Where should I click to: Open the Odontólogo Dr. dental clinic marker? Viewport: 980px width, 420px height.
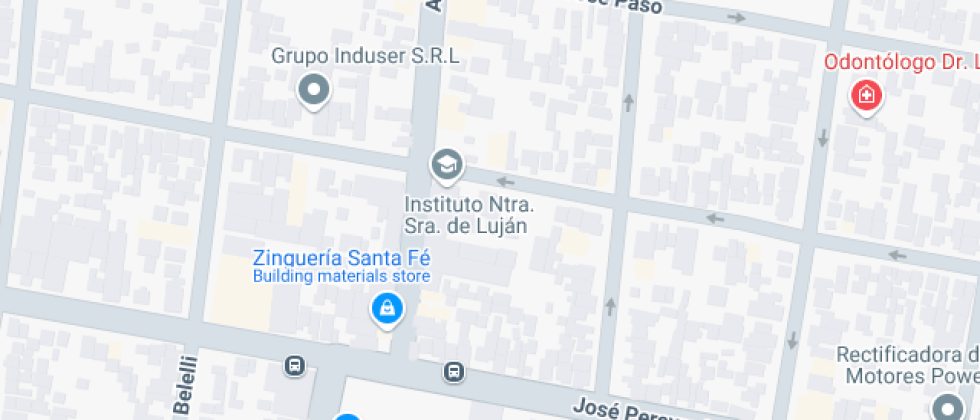point(865,97)
